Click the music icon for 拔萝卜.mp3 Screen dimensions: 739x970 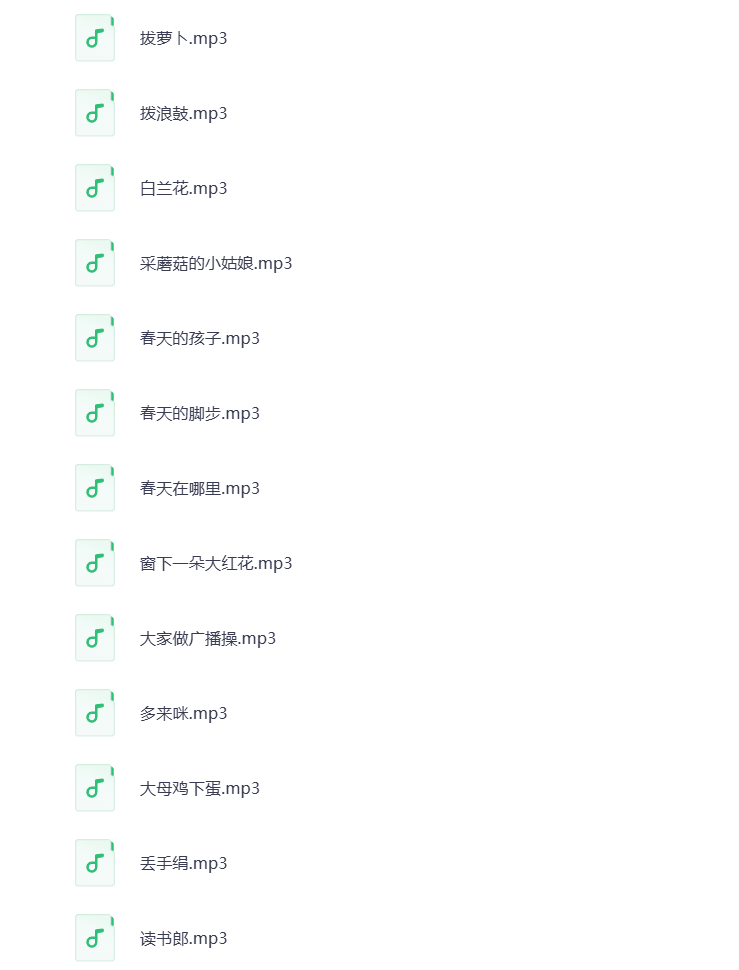pos(94,38)
